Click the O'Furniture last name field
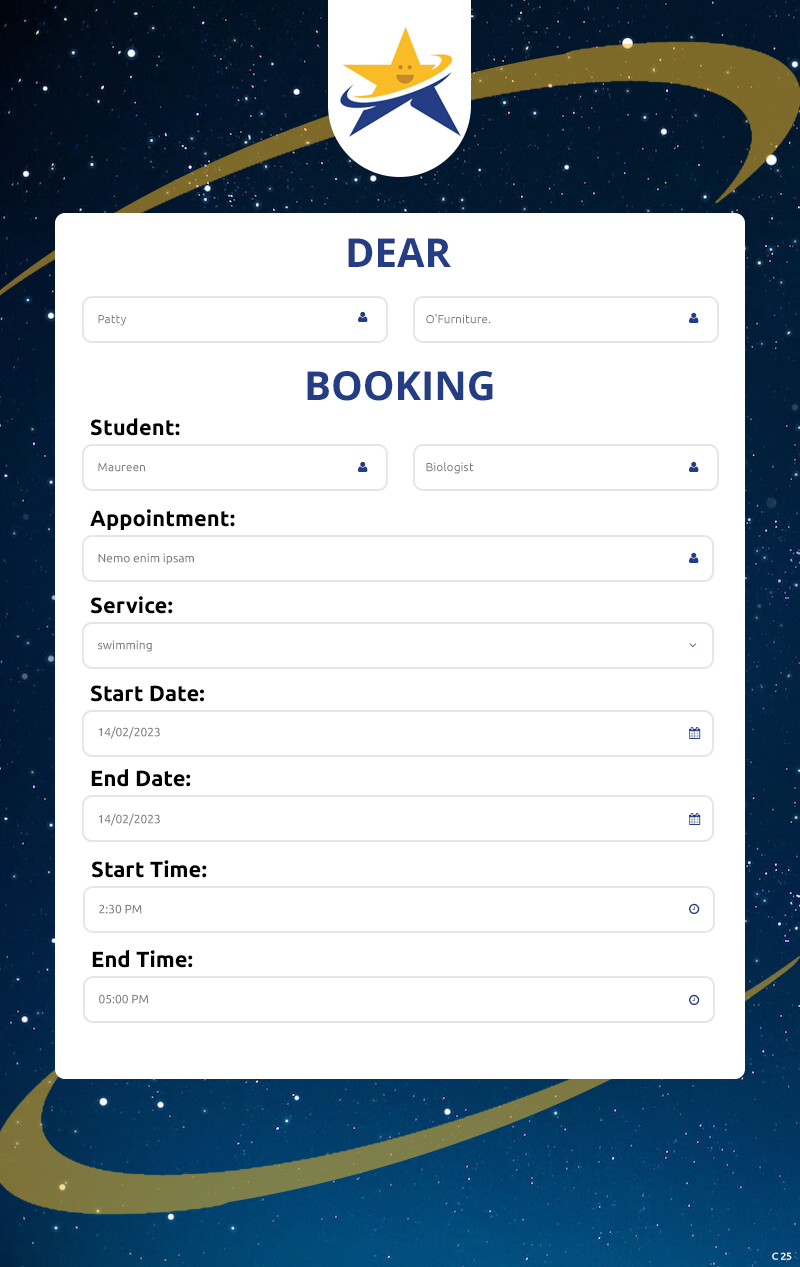 (x=565, y=319)
